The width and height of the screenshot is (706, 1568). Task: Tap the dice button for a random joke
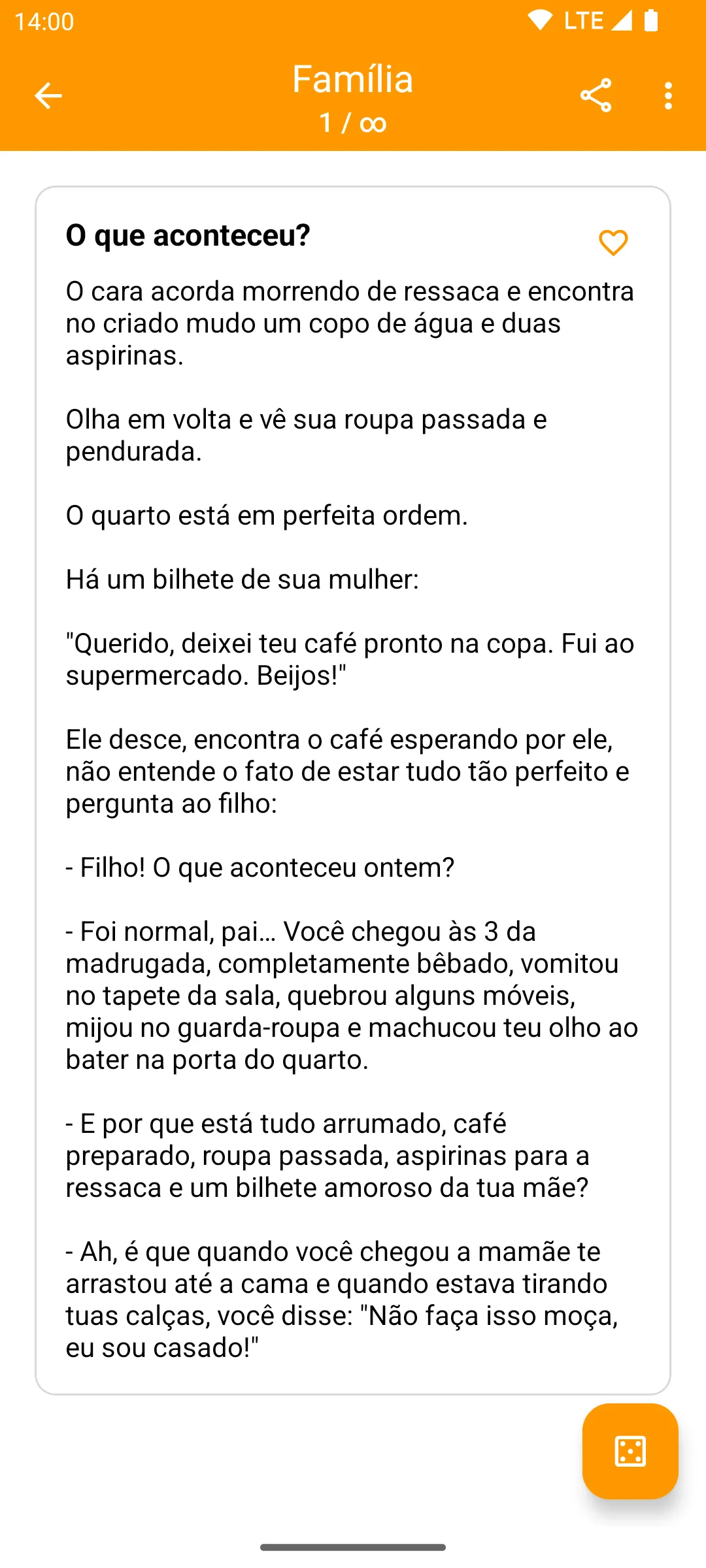630,1451
